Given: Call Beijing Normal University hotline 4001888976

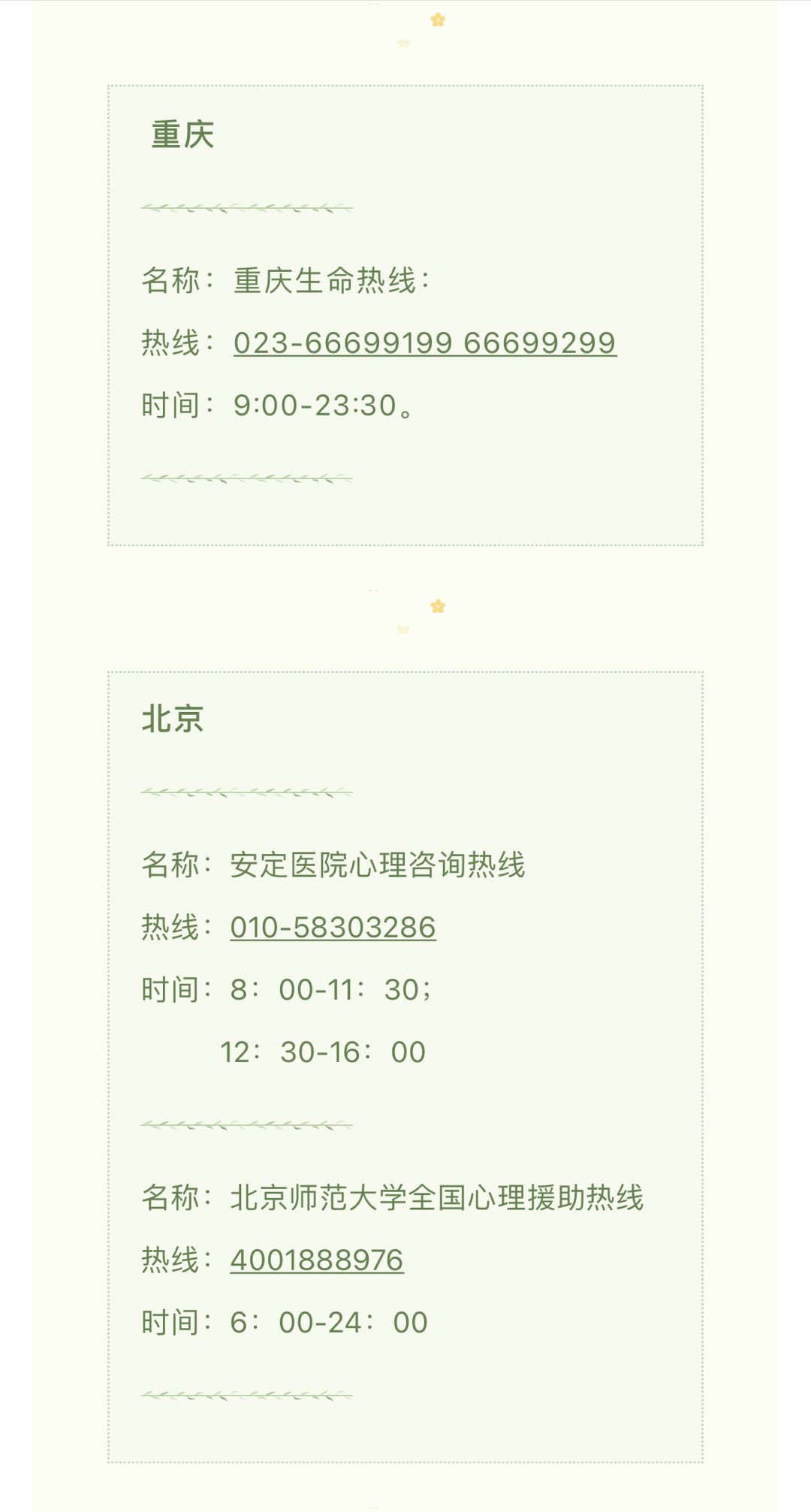Looking at the screenshot, I should point(317,1260).
